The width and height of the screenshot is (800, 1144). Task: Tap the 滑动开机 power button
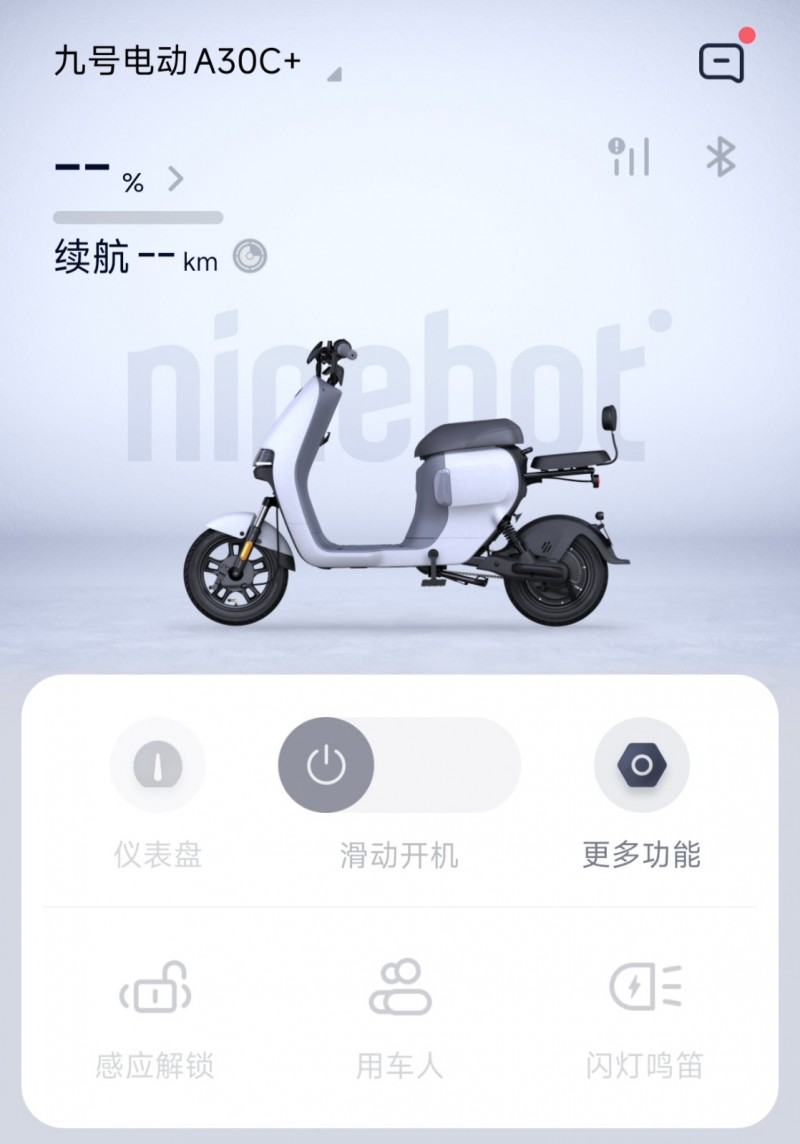click(326, 766)
